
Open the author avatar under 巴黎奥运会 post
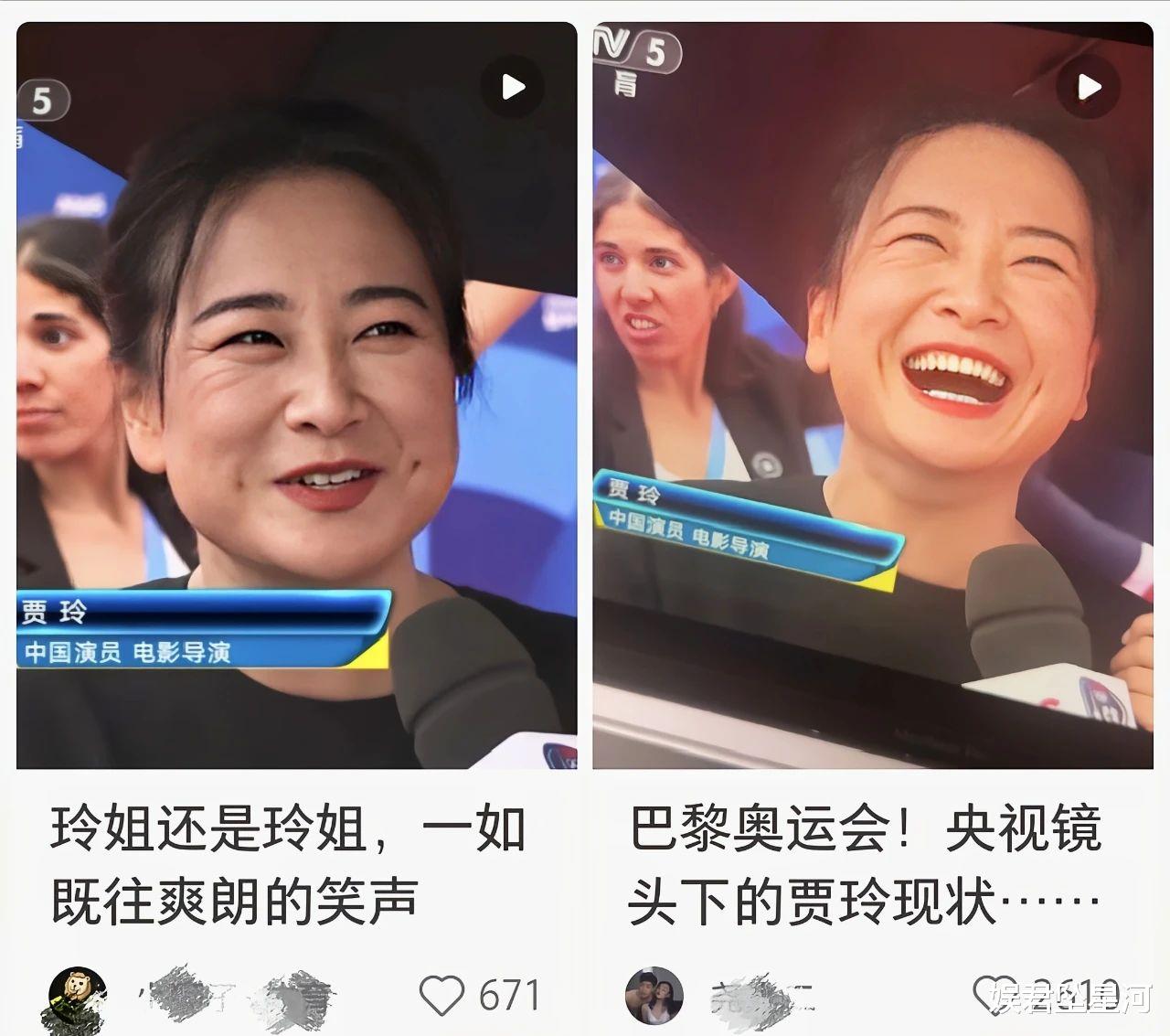654,996
